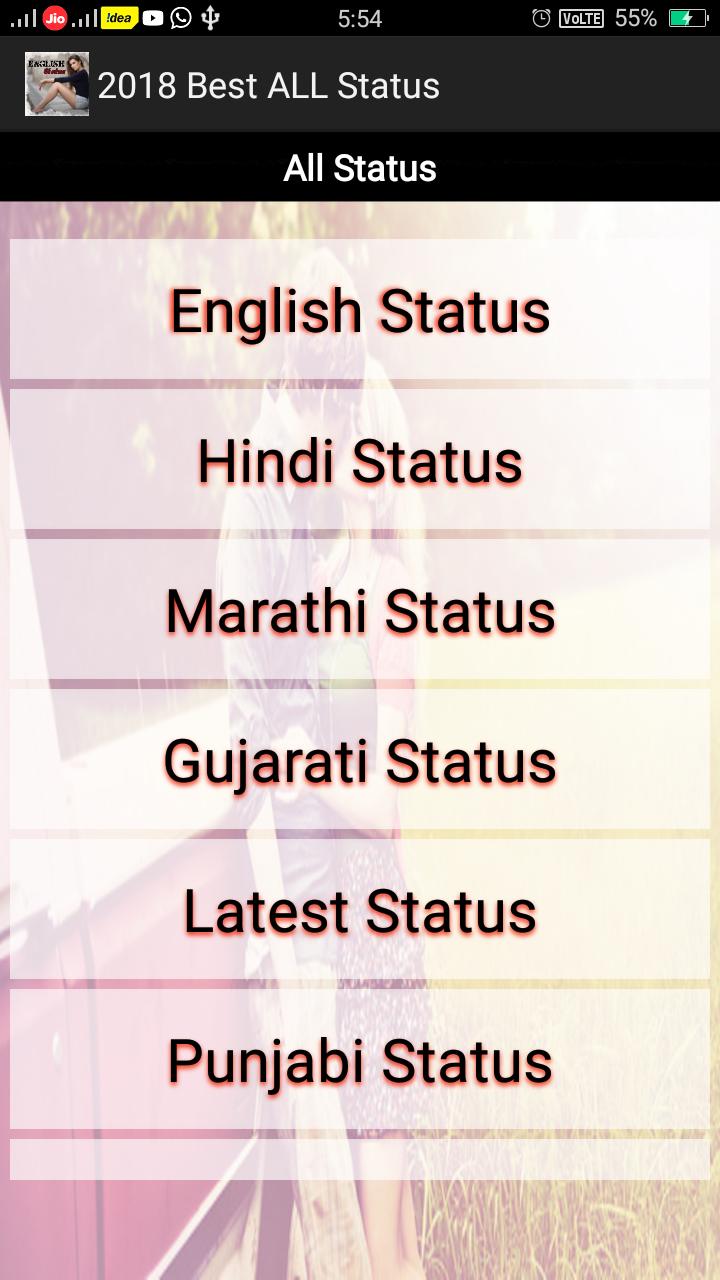Viewport: 720px width, 1280px height.
Task: Open Marathi Status list
Action: click(x=360, y=610)
